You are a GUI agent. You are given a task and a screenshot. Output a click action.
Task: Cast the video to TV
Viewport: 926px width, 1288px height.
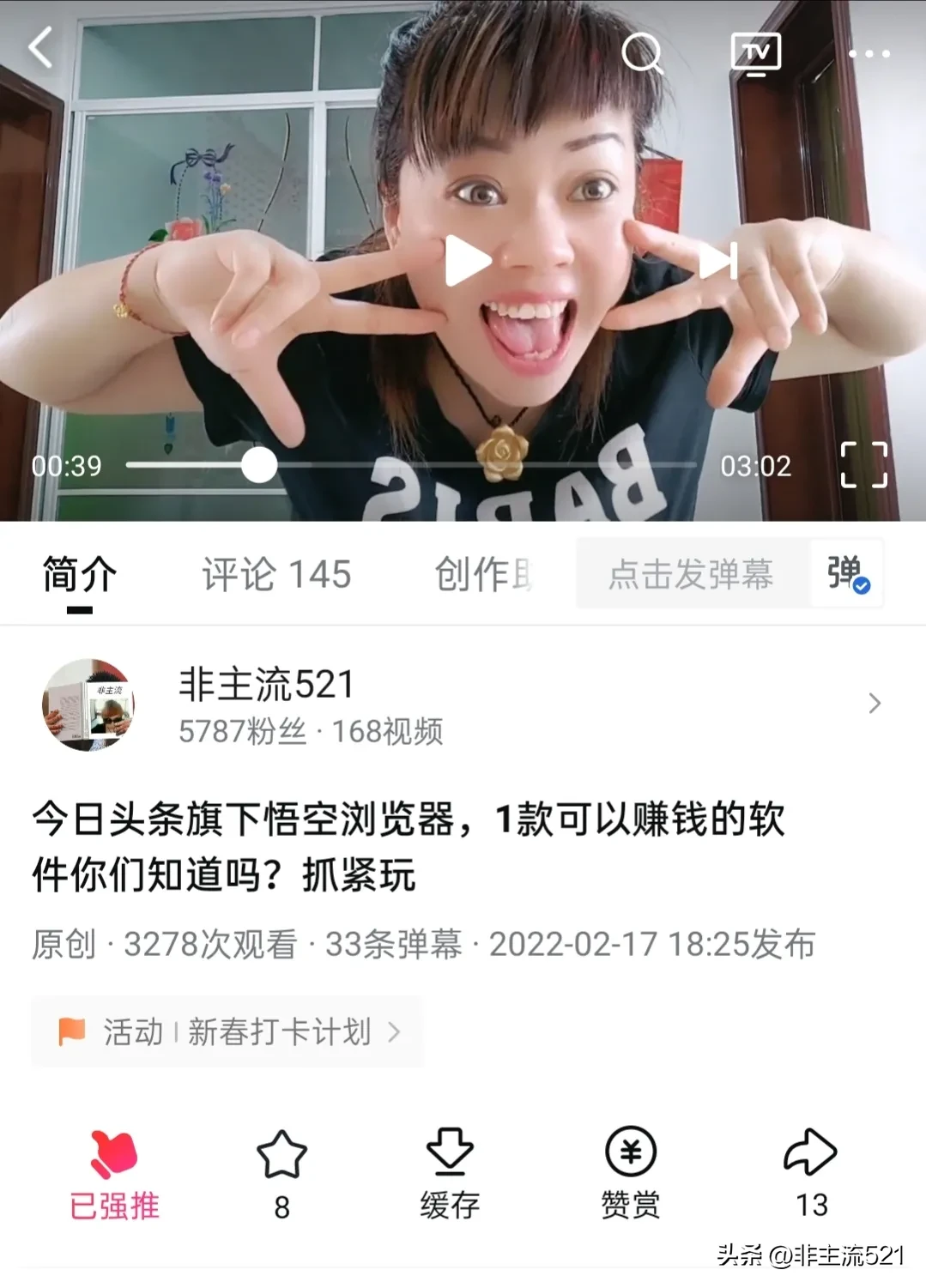click(x=755, y=54)
